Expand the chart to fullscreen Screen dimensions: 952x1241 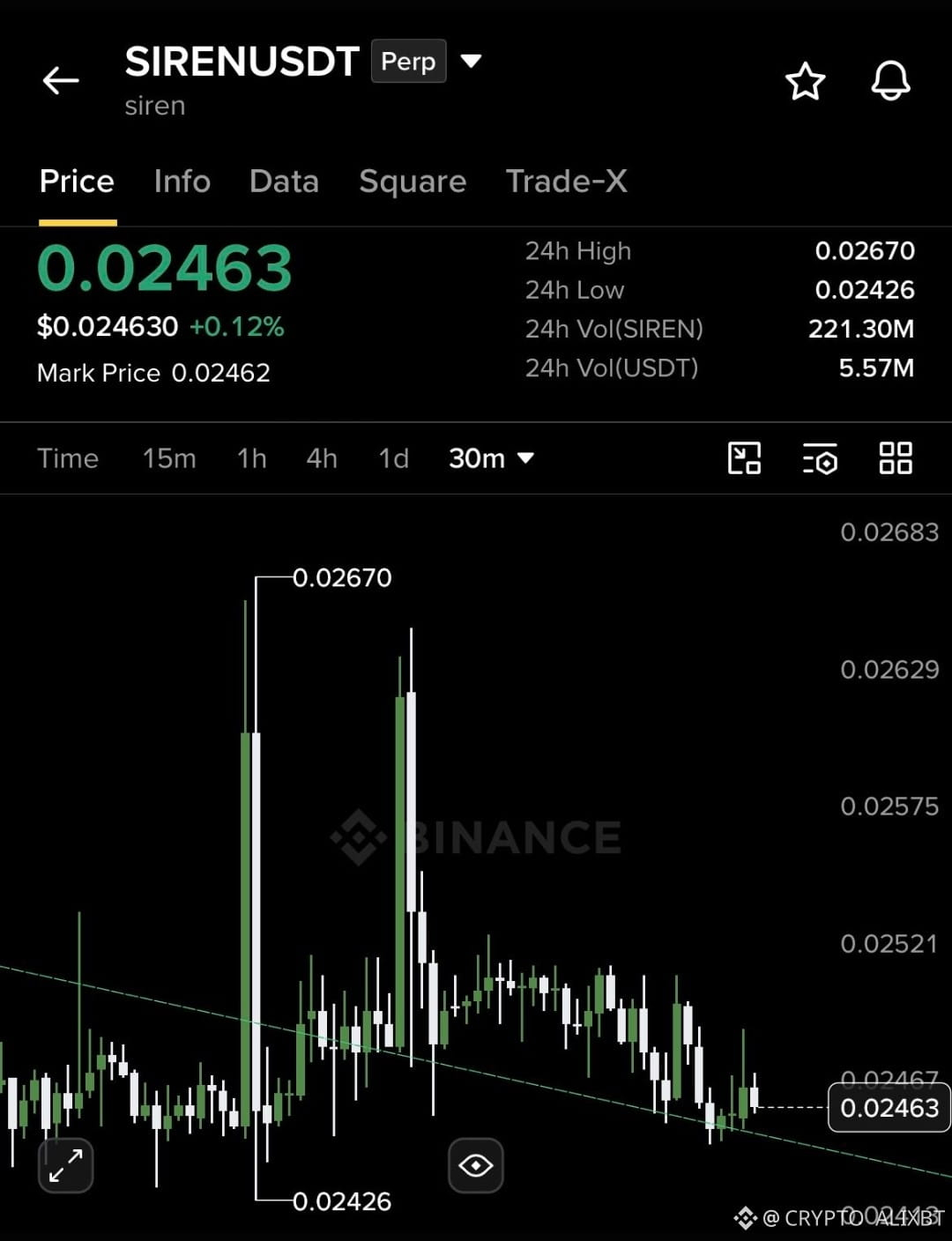(x=66, y=1165)
